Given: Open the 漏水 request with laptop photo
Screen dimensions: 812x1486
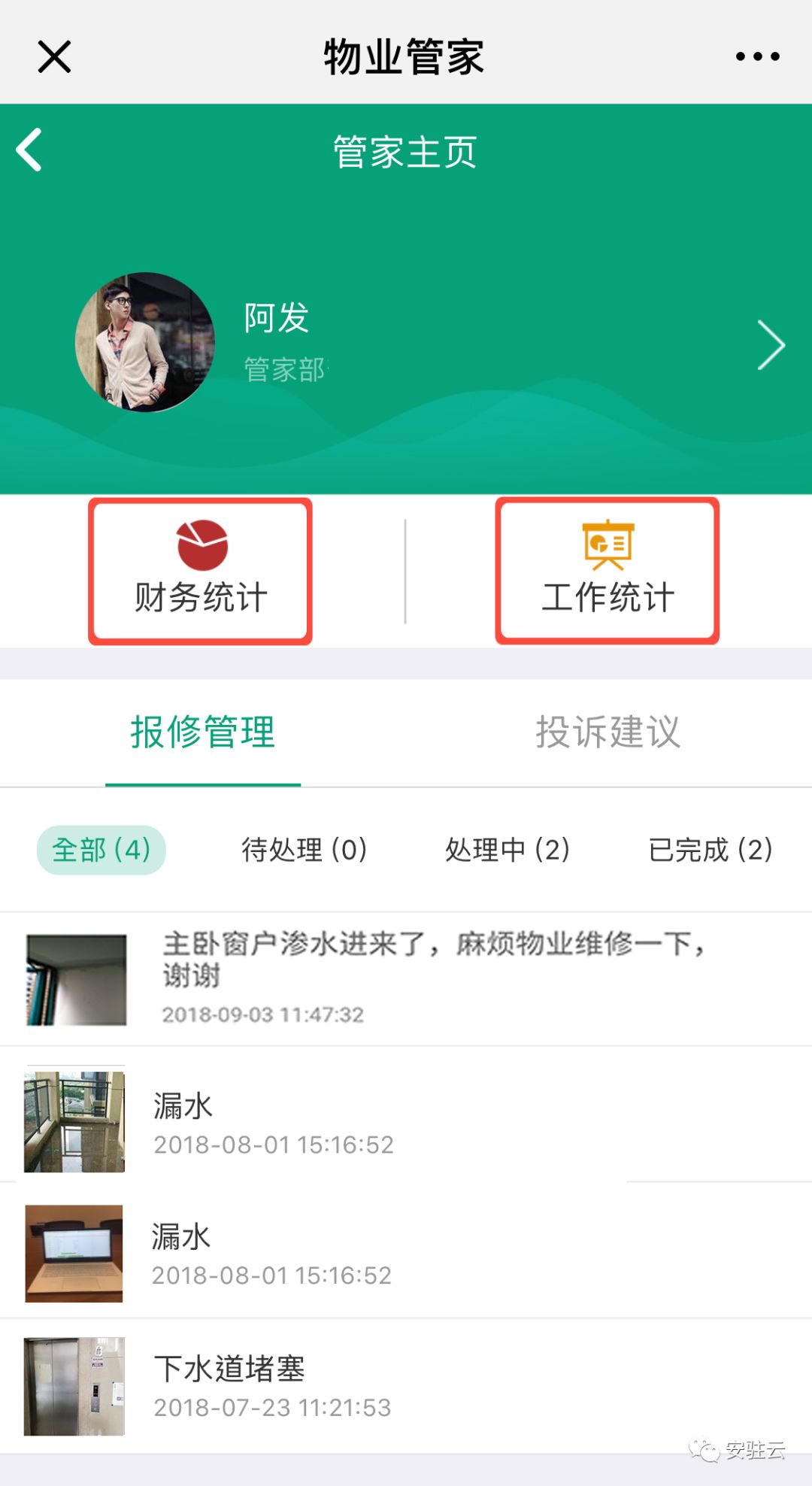Looking at the screenshot, I should (406, 1254).
